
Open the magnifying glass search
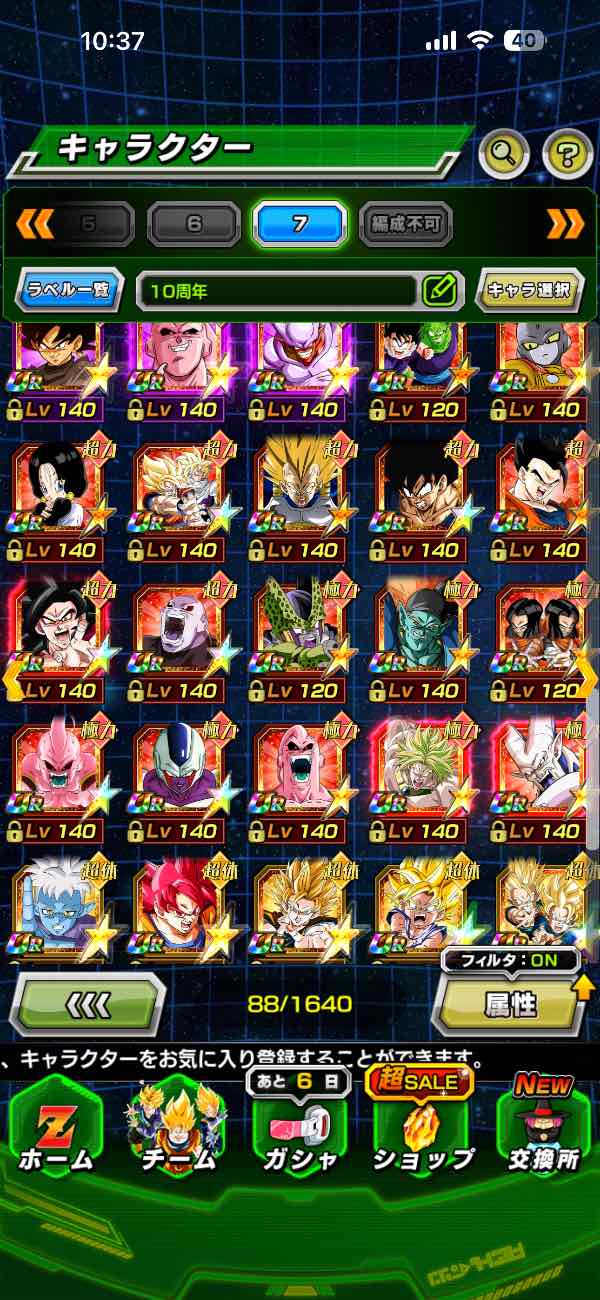(504, 153)
